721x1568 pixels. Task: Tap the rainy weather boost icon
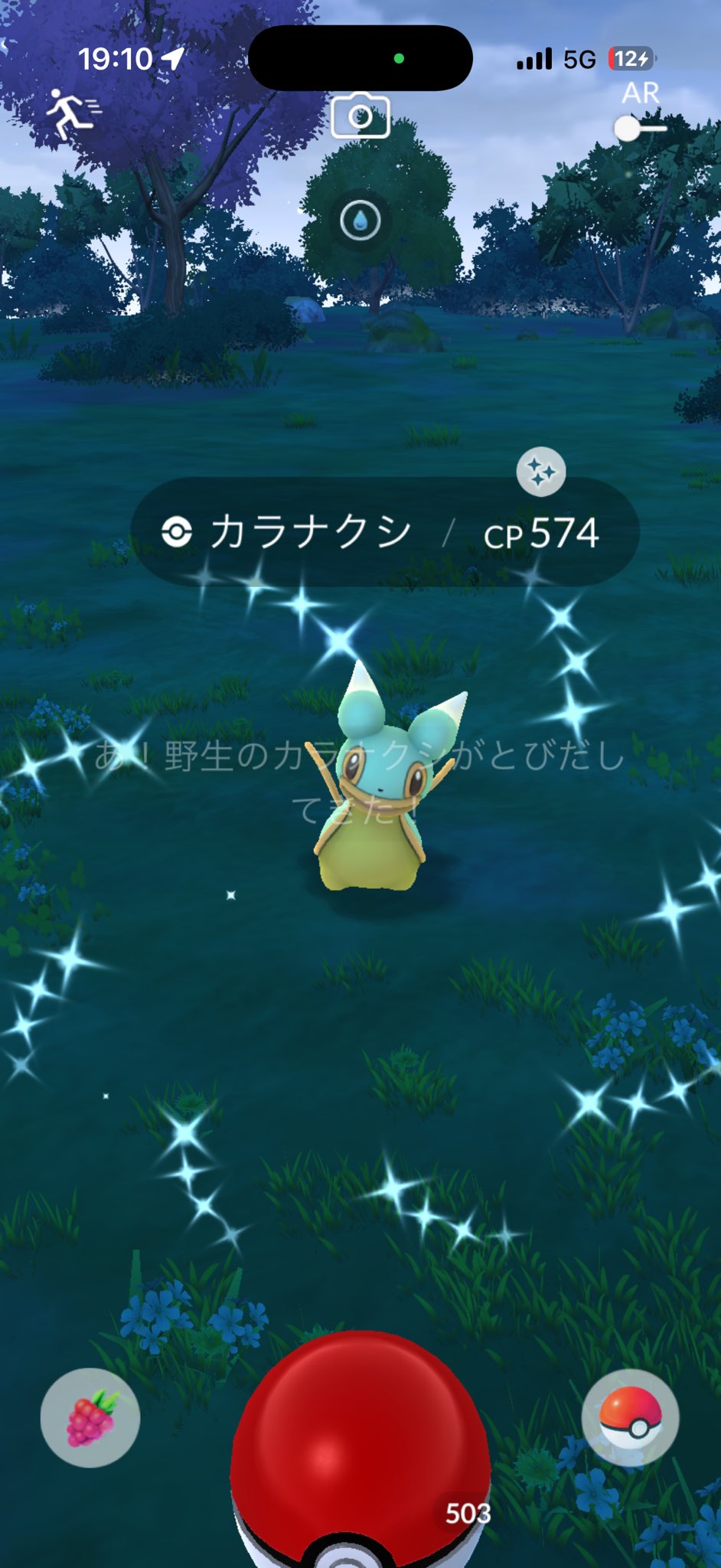[x=360, y=221]
